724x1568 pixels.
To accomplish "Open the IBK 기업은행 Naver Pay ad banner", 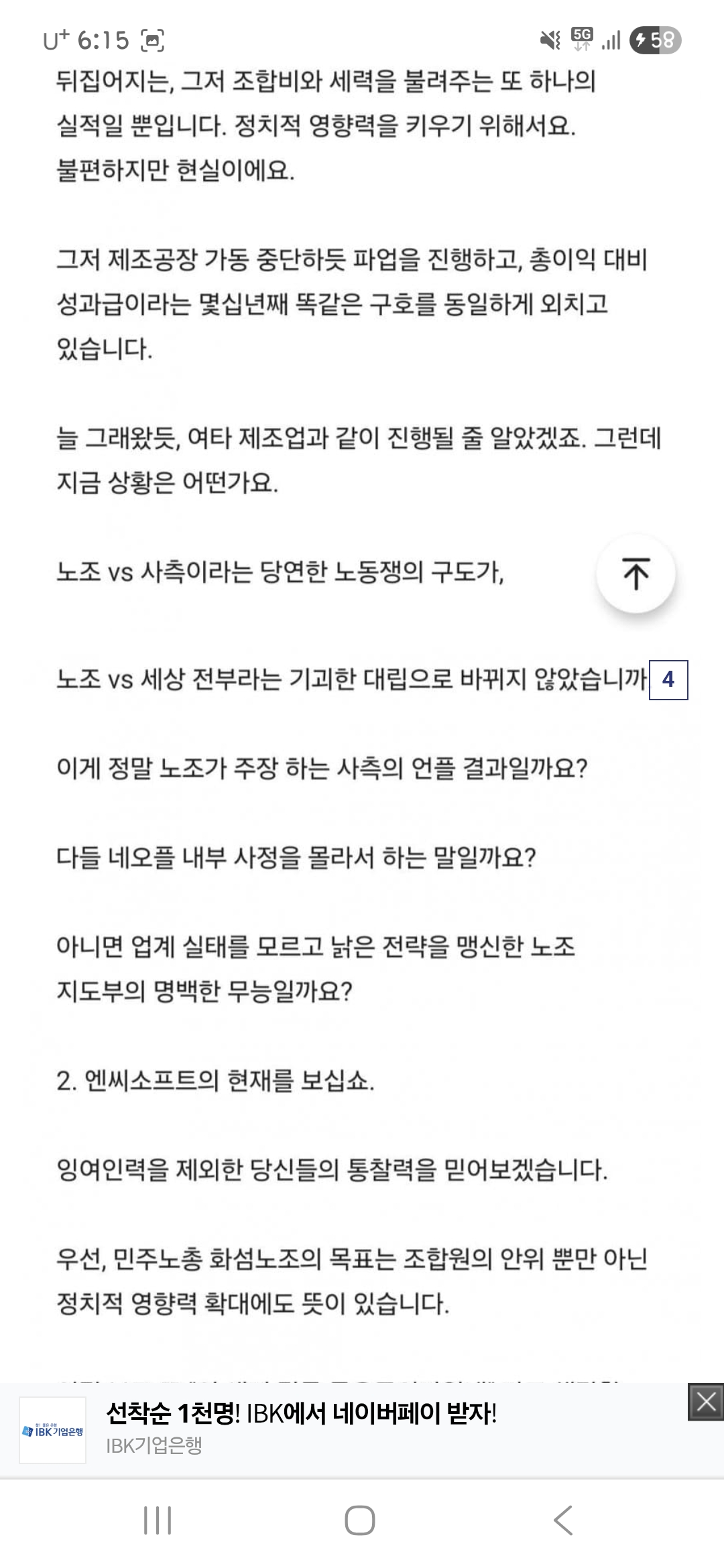I will tap(302, 1428).
